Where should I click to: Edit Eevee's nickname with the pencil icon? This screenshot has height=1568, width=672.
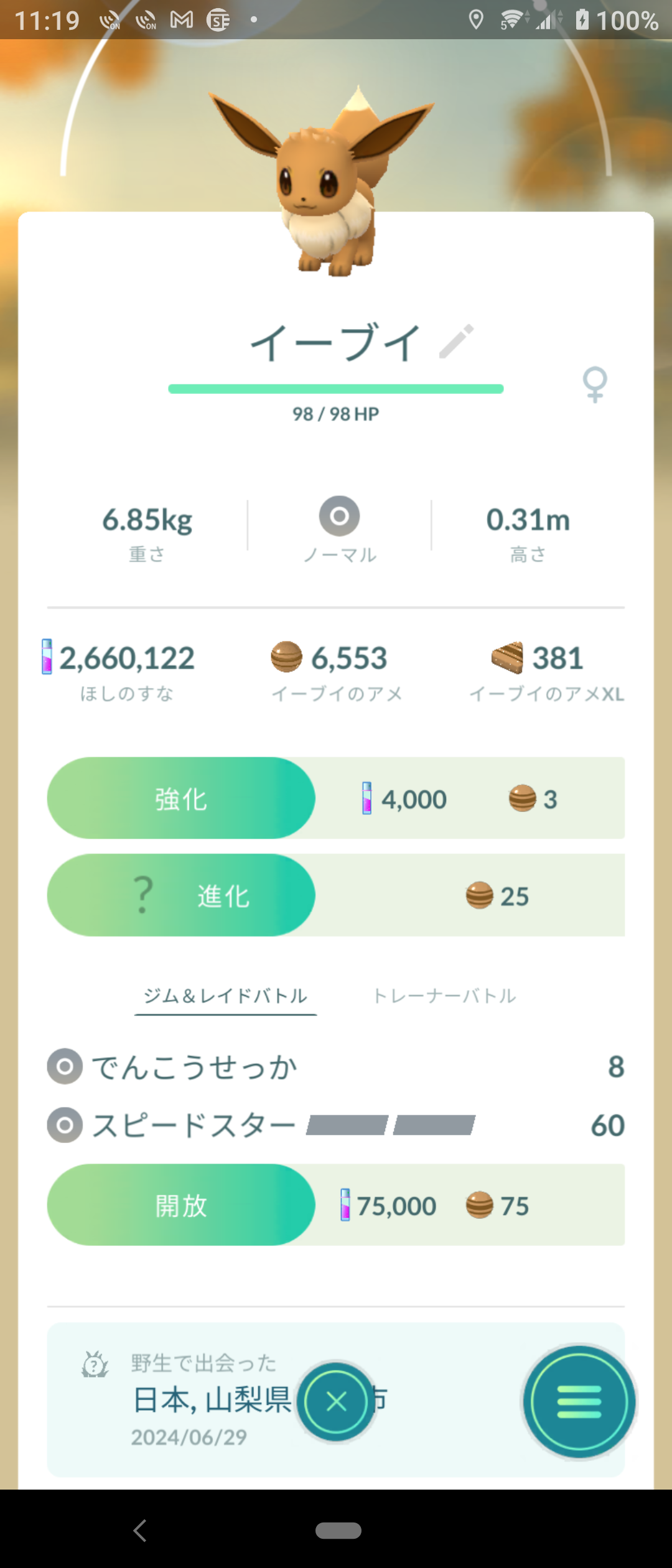tap(456, 341)
